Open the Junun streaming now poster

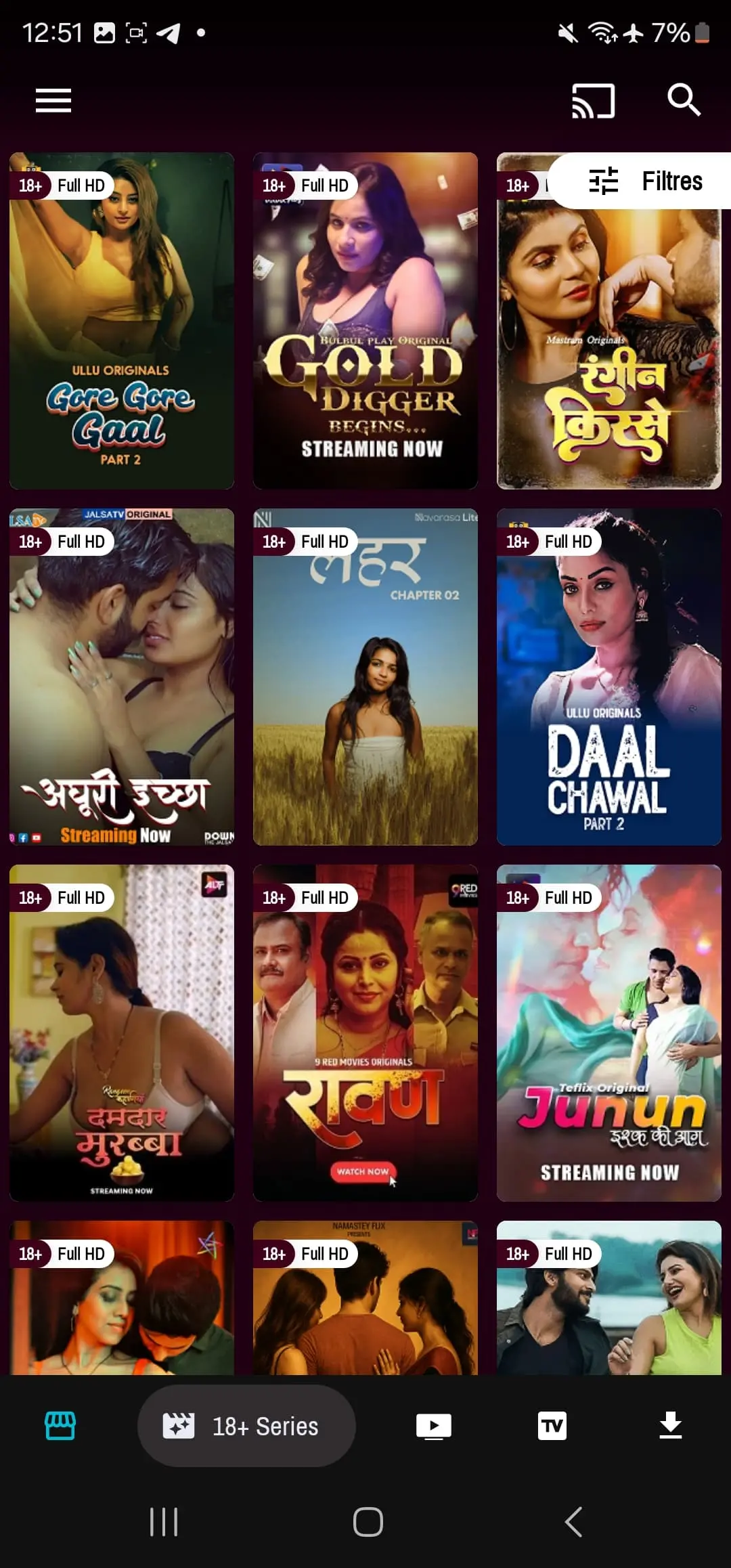click(x=609, y=1033)
